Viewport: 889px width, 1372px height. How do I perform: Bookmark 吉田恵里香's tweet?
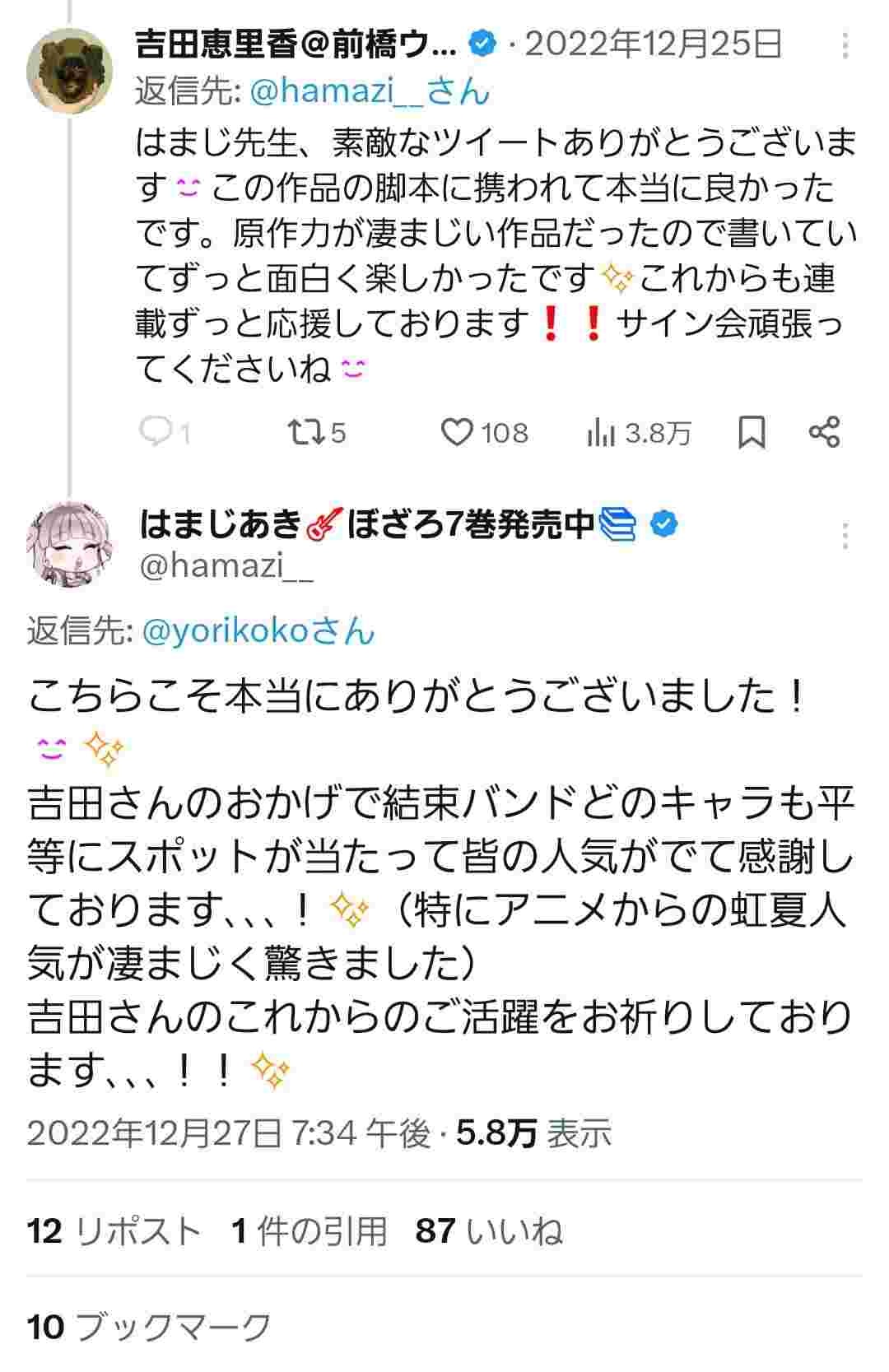click(752, 432)
